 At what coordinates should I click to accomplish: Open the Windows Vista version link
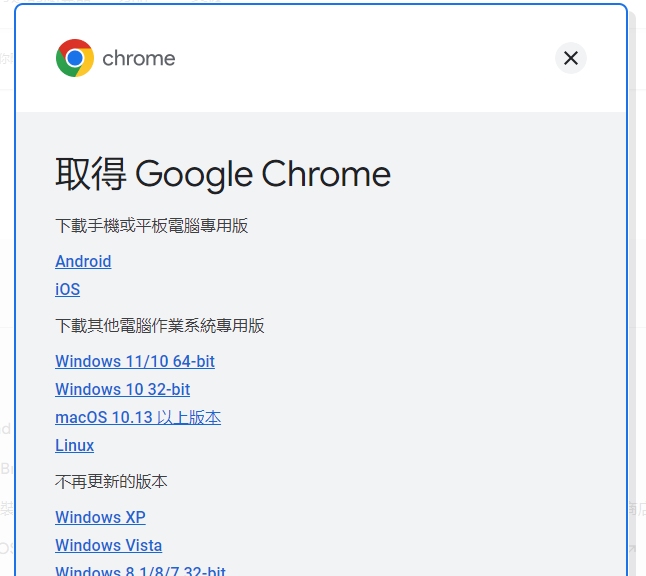point(108,545)
